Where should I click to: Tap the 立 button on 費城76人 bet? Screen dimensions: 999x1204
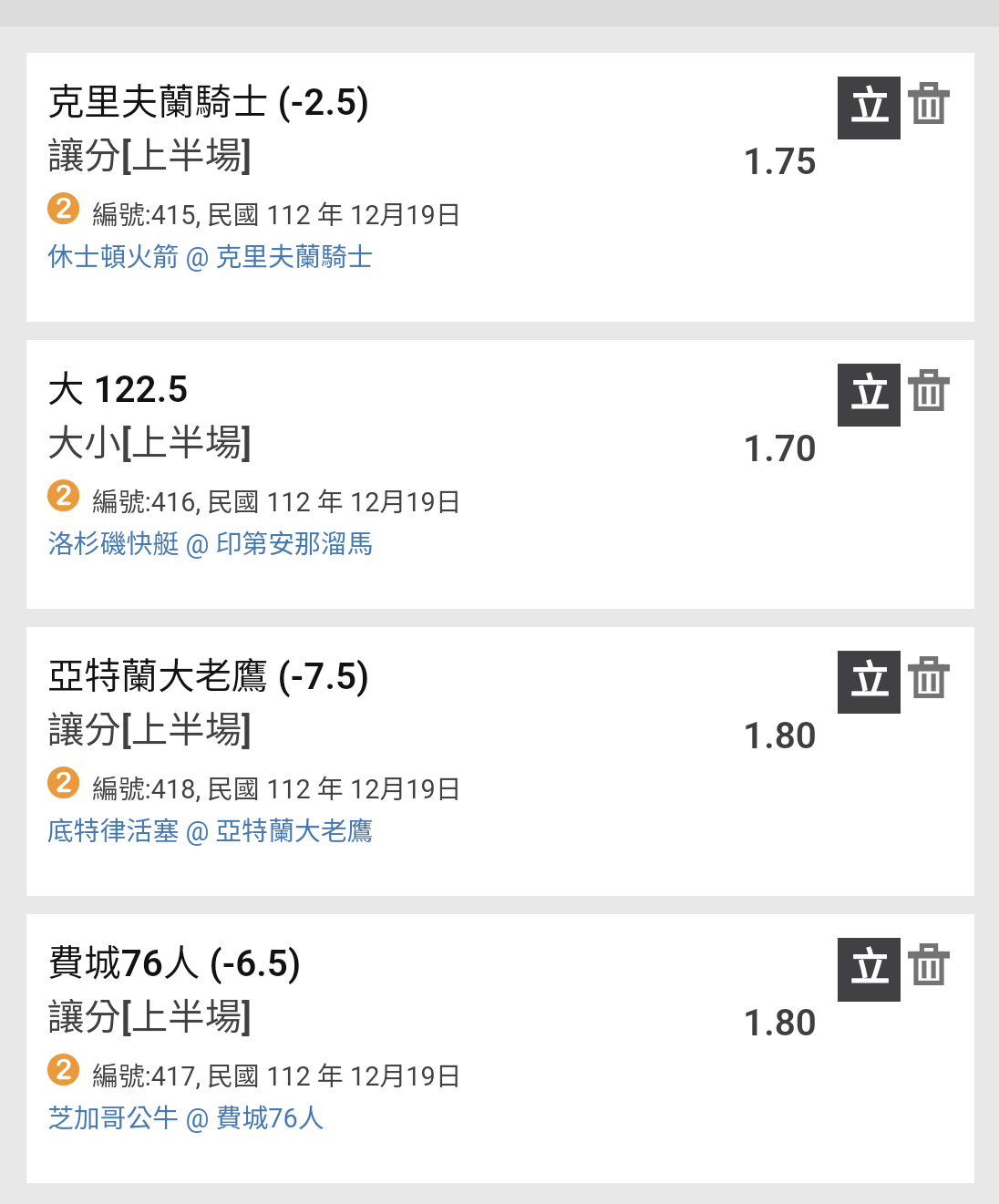point(869,969)
